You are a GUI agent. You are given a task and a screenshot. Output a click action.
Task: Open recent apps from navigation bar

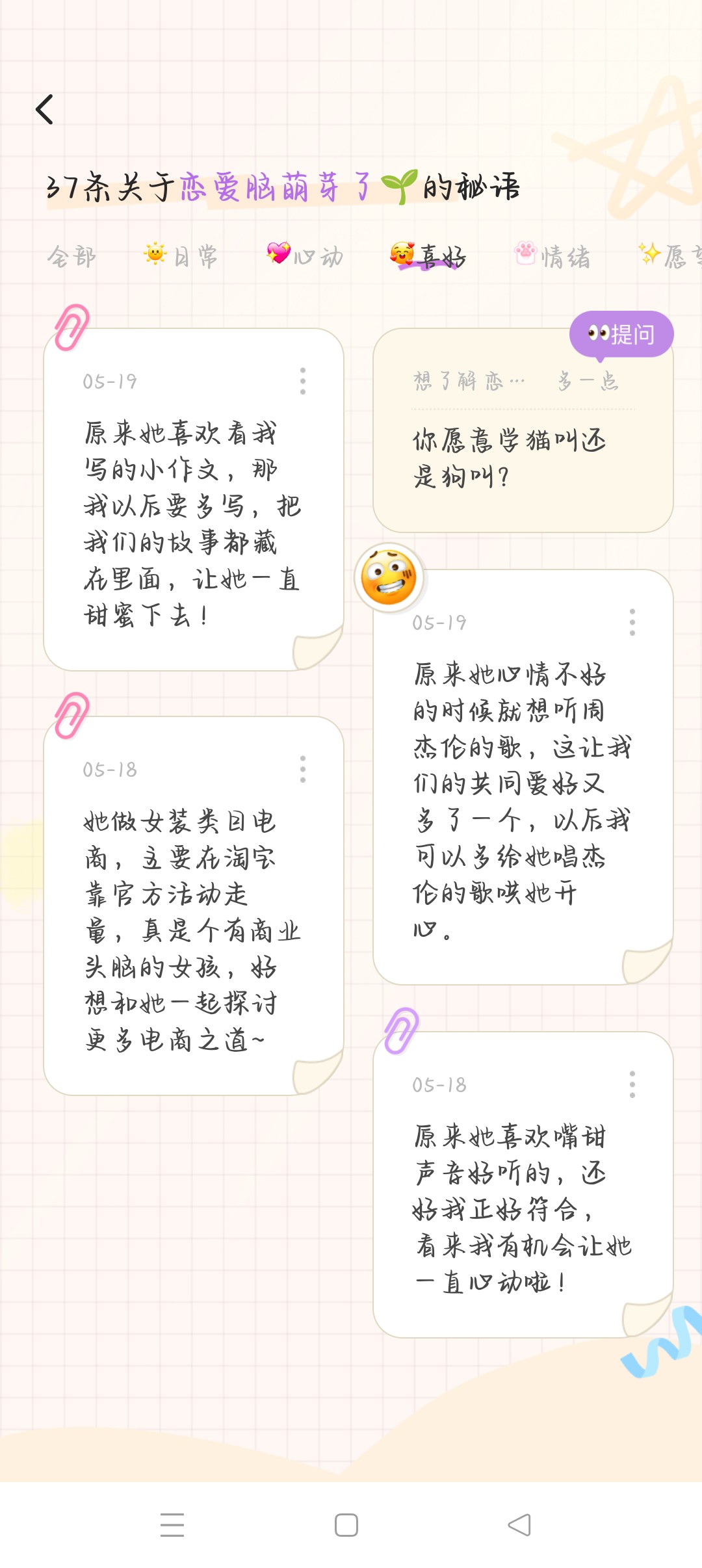(x=172, y=1524)
